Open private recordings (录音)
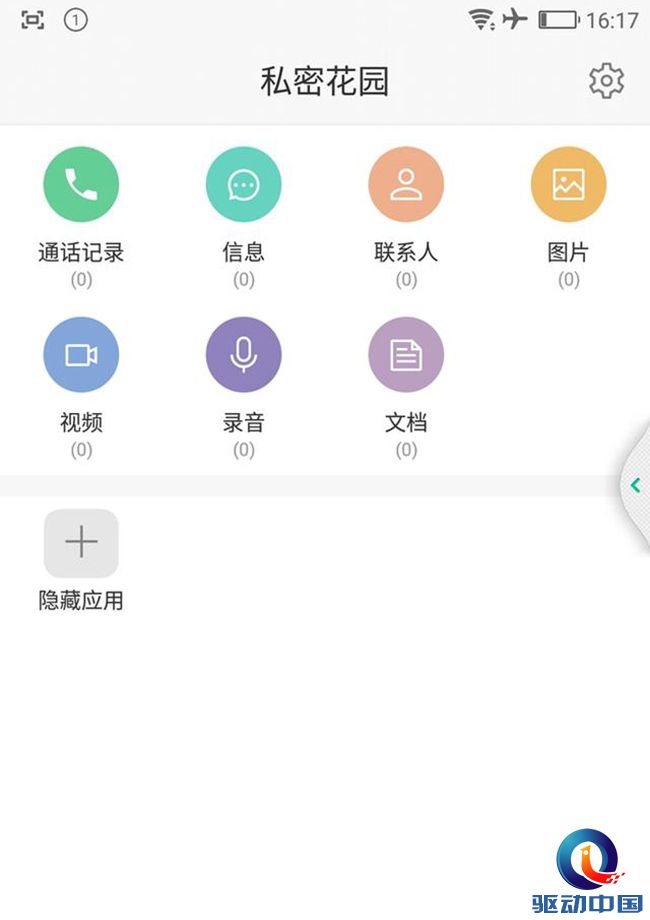 [243, 355]
